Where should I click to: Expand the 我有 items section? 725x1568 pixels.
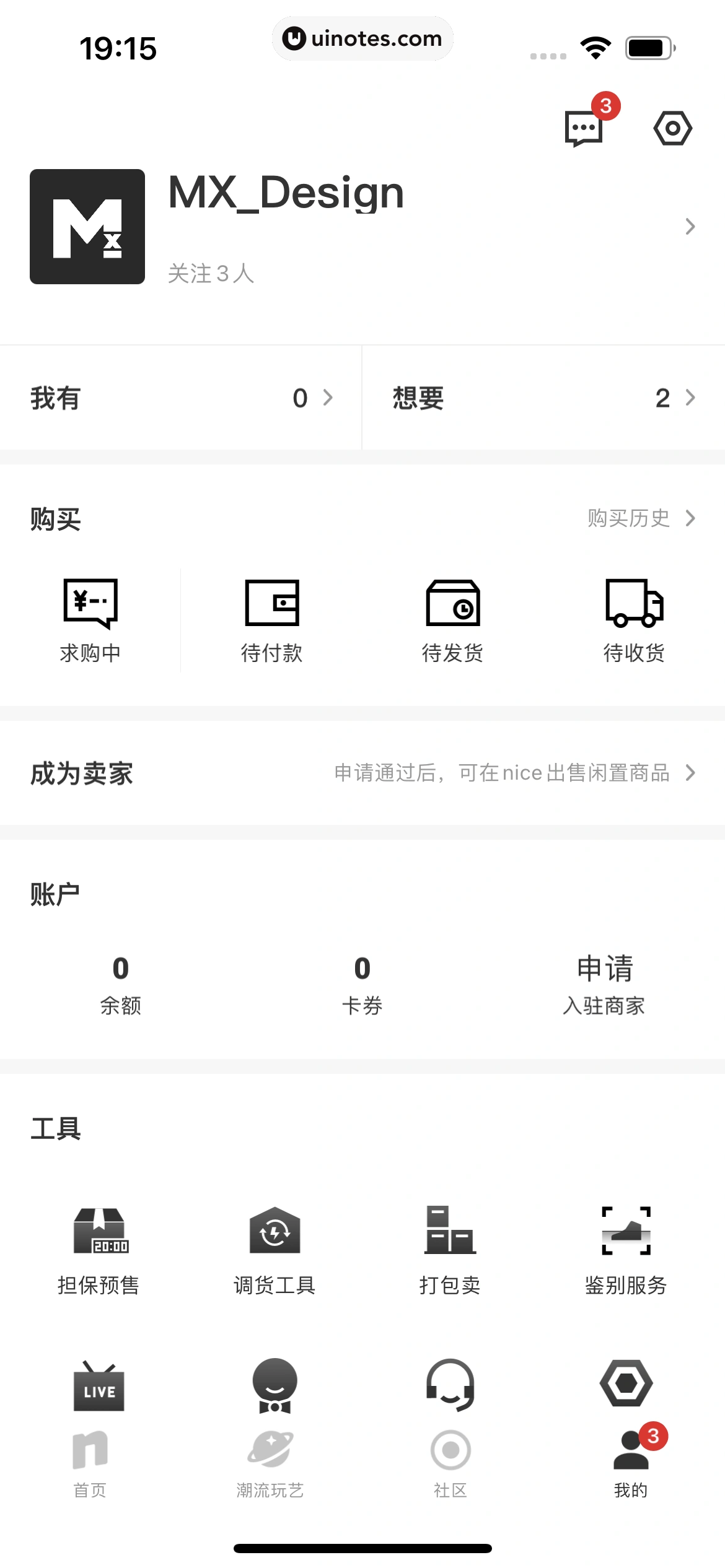coord(180,398)
